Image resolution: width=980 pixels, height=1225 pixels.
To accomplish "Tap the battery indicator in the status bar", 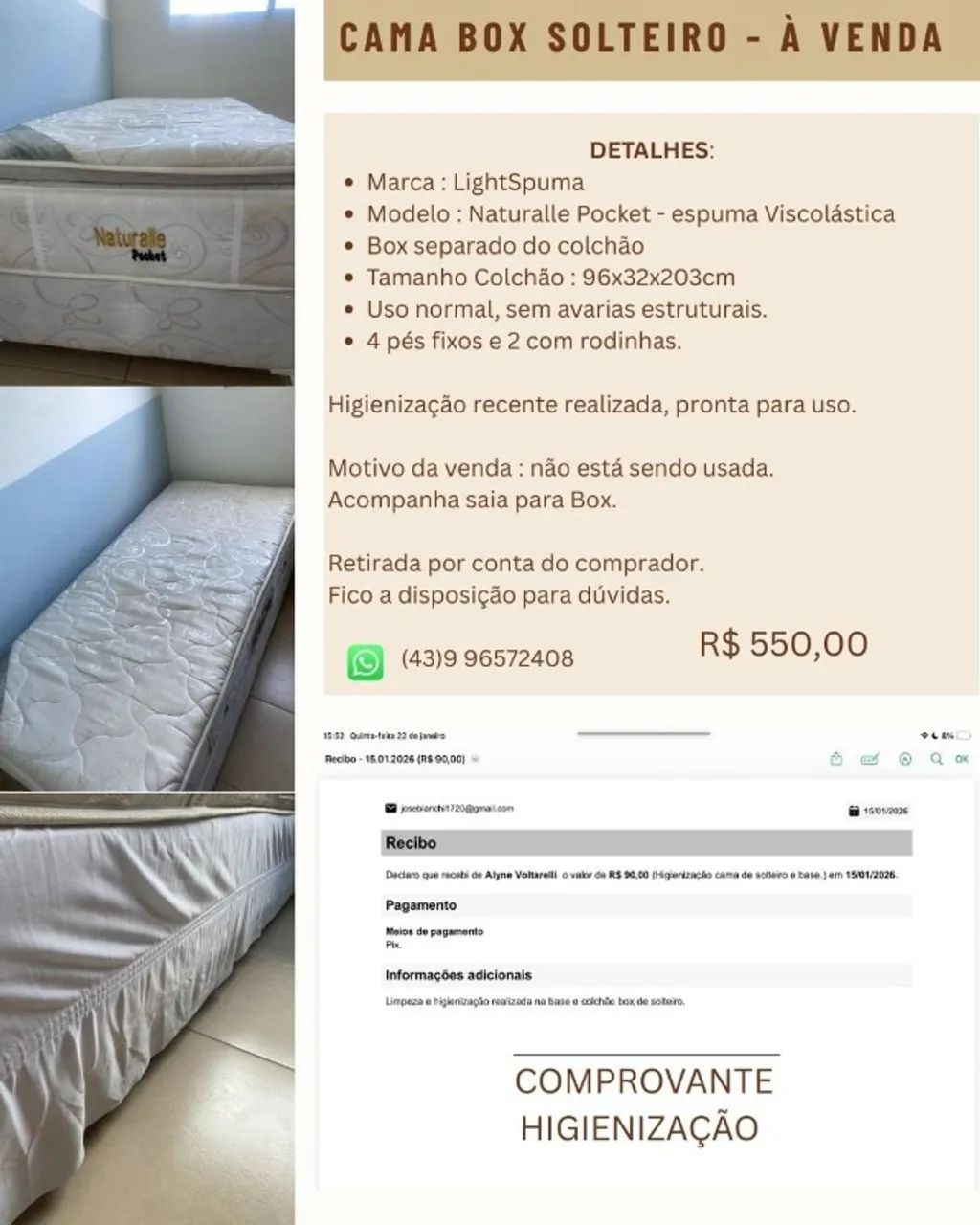I will pyautogui.click(x=965, y=735).
